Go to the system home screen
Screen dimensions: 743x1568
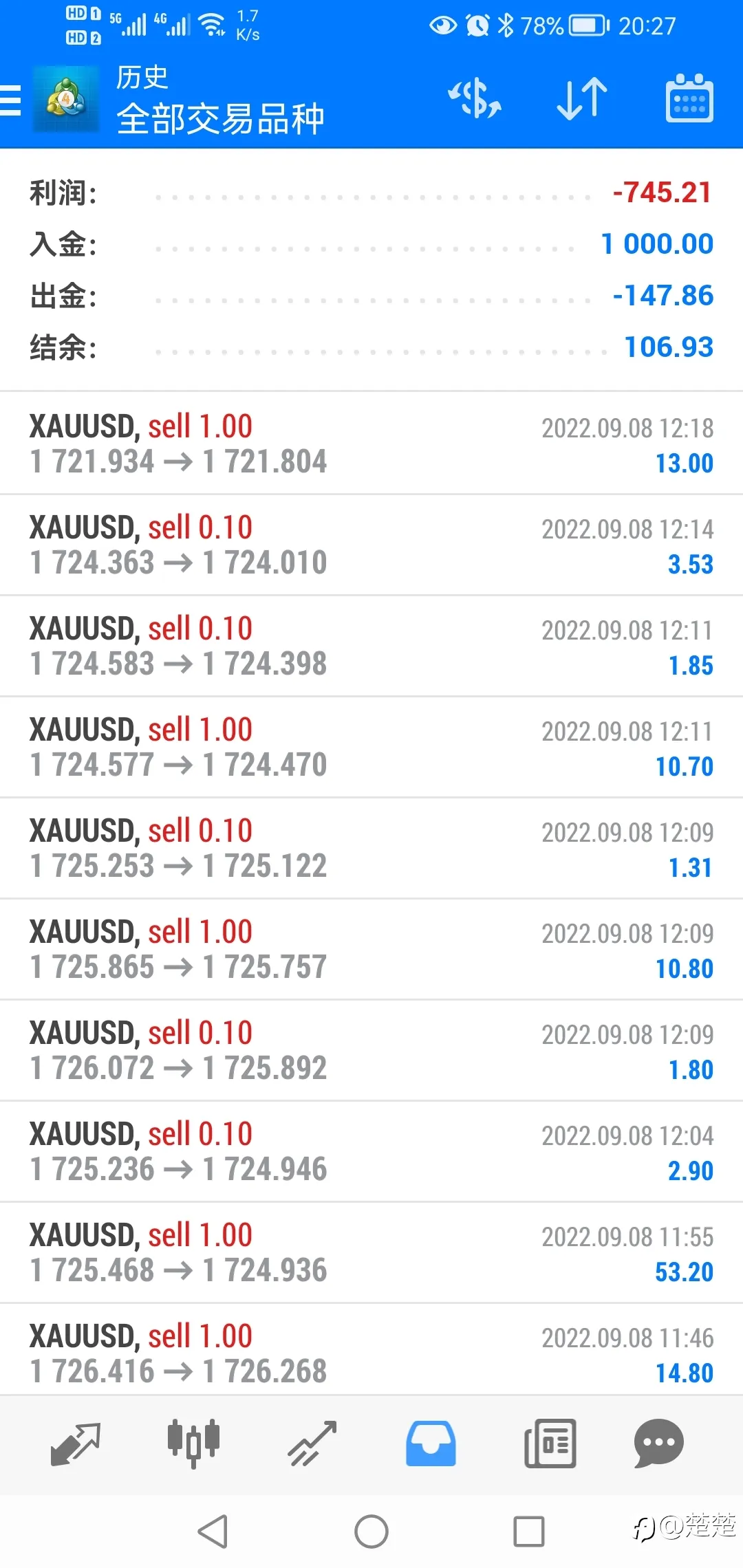pyautogui.click(x=371, y=1532)
